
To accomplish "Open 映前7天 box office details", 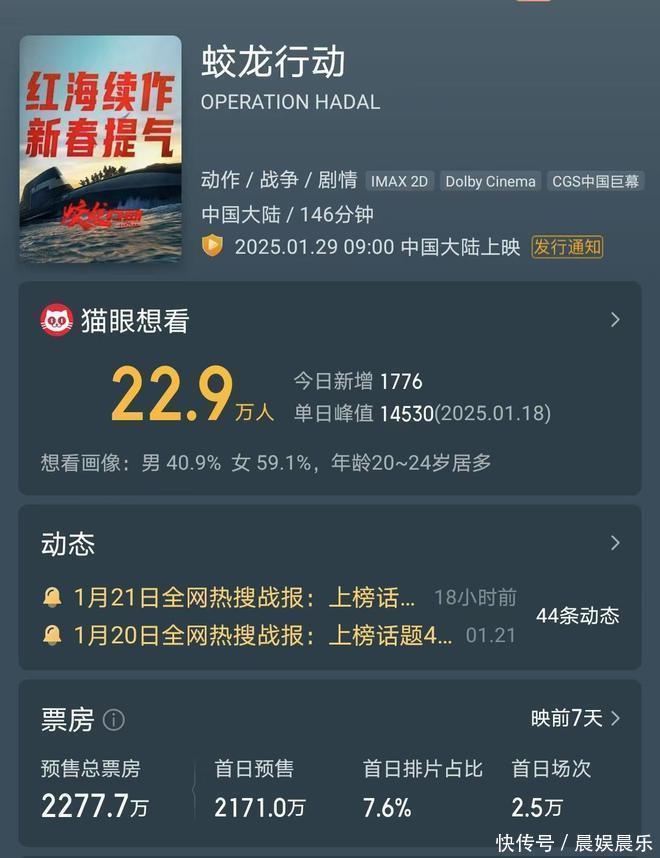I will [575, 718].
